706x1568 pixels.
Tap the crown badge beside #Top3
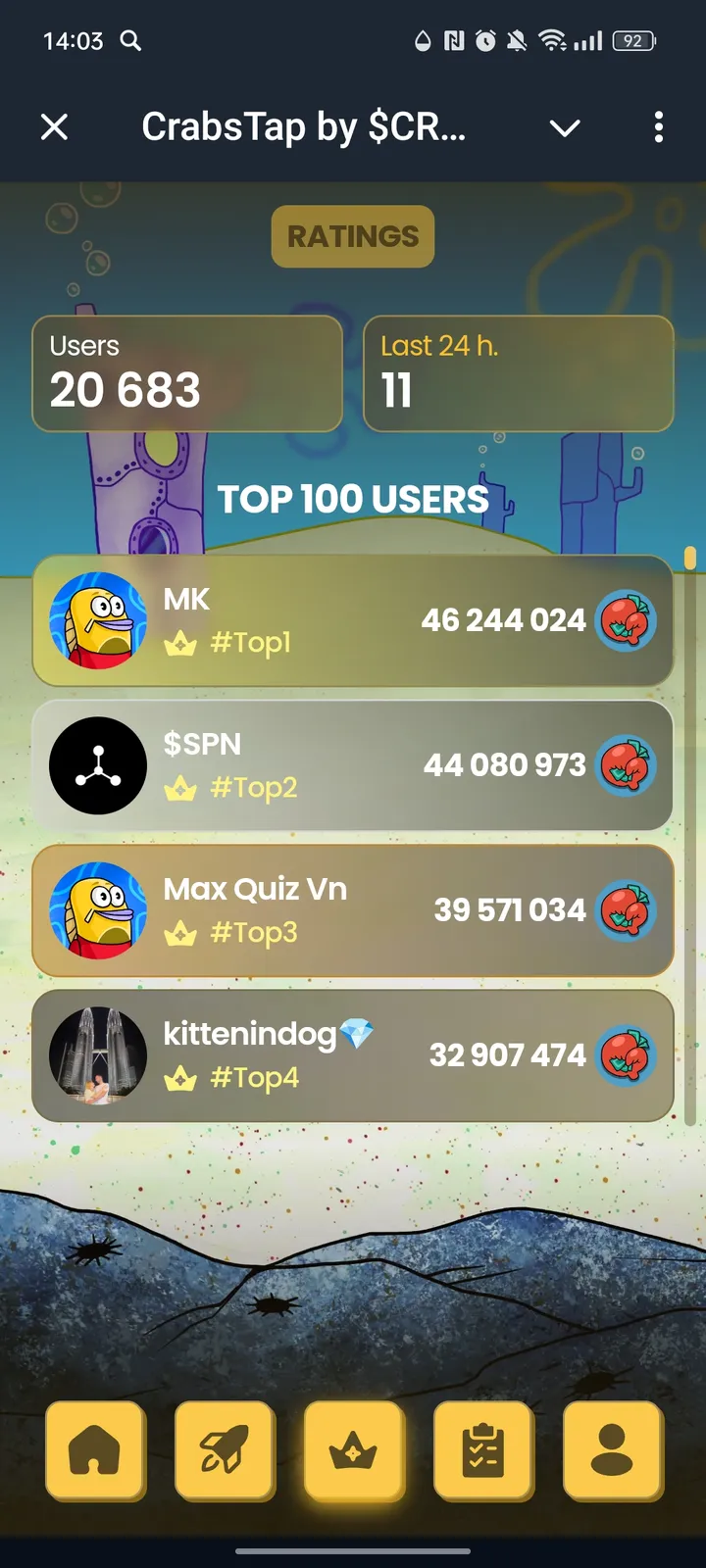[x=182, y=932]
